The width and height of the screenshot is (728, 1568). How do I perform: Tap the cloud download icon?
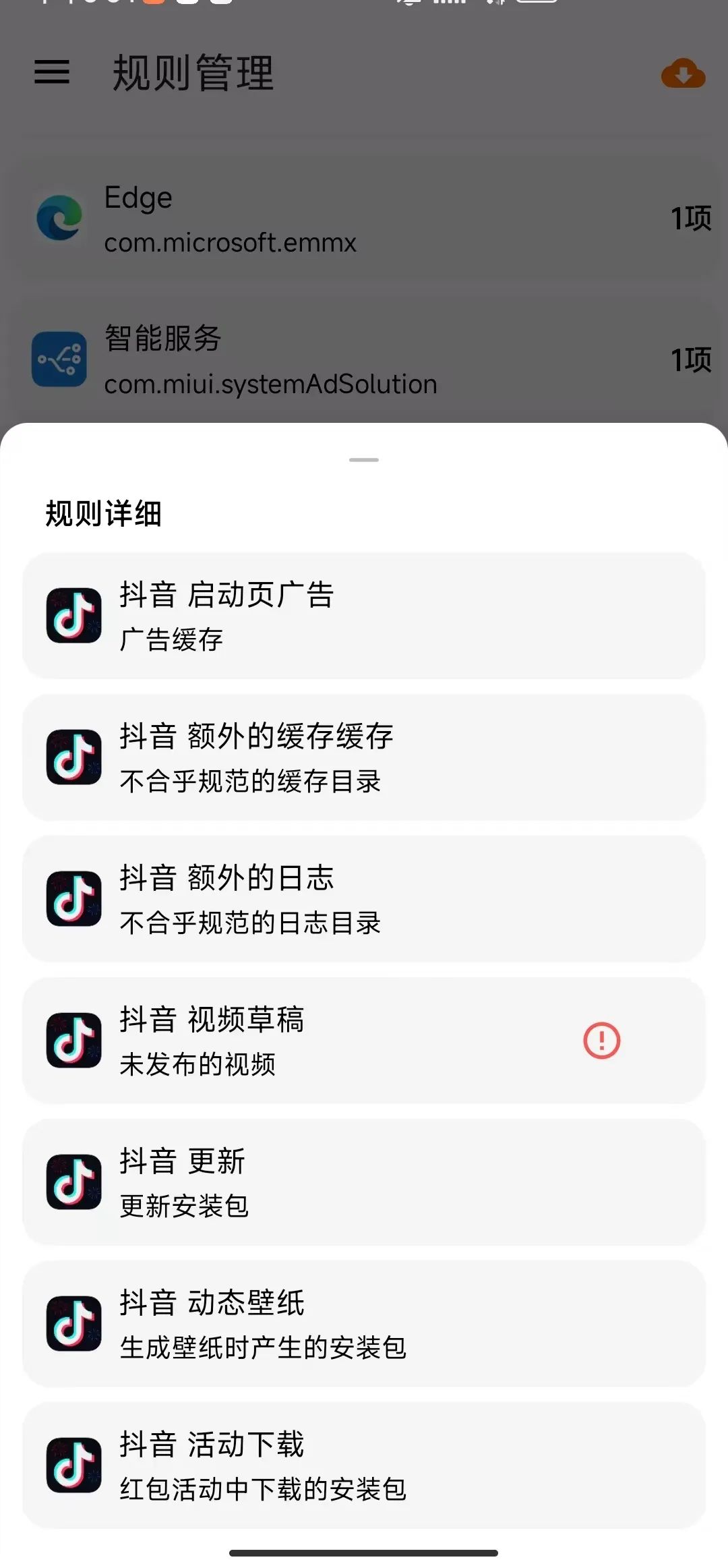point(683,74)
